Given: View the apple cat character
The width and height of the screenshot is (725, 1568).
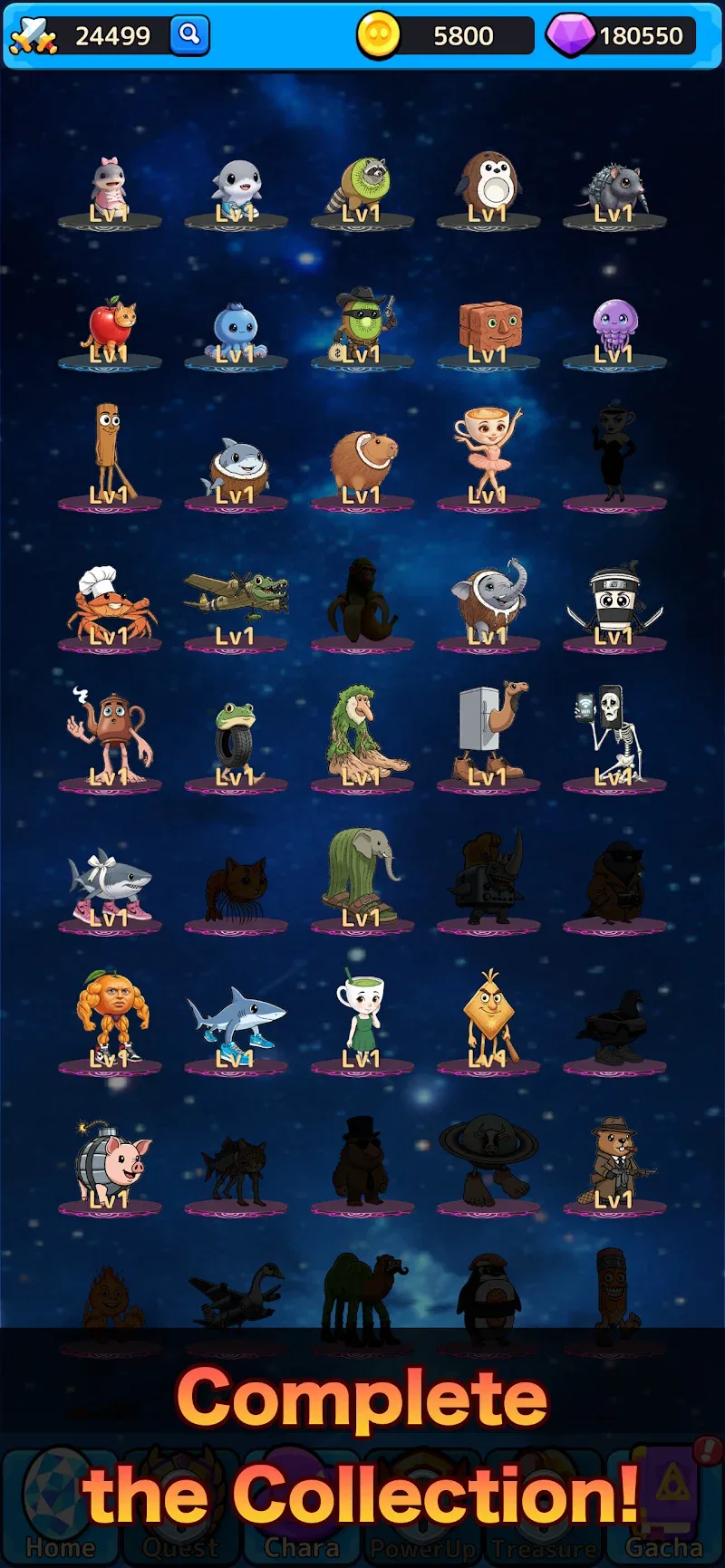Looking at the screenshot, I should pyautogui.click(x=110, y=329).
